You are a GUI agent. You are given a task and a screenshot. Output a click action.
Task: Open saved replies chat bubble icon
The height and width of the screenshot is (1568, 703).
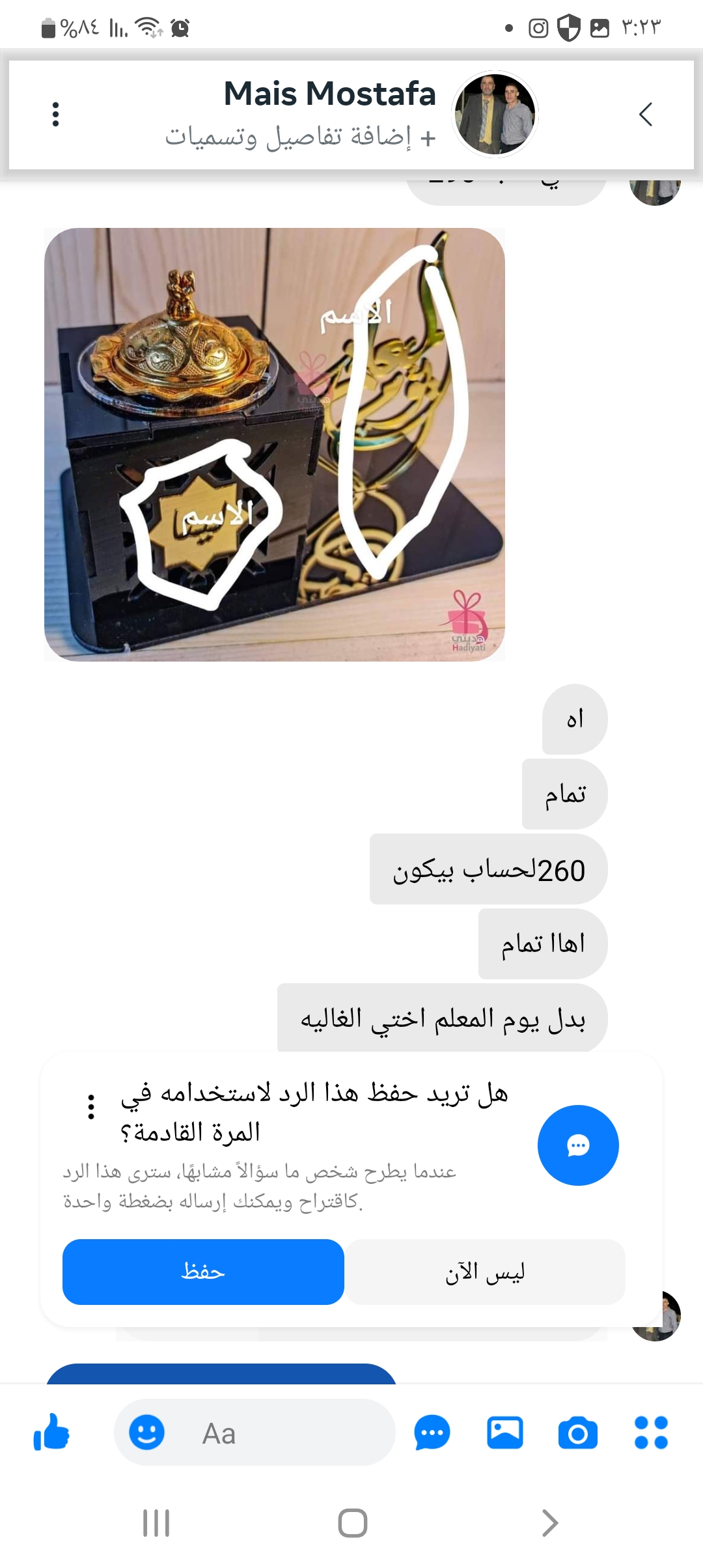tap(432, 1433)
